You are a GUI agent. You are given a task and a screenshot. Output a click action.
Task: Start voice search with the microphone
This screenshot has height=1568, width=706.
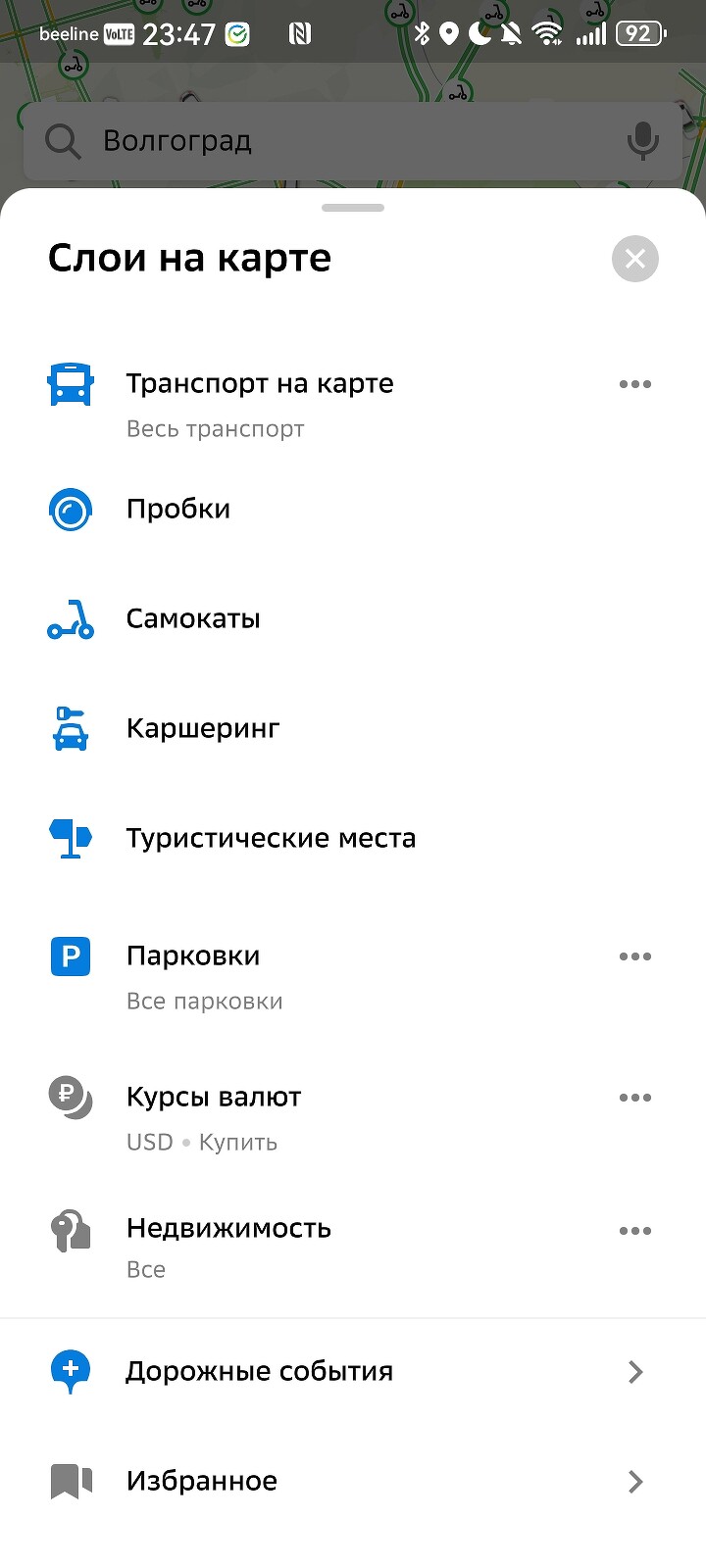[x=643, y=142]
